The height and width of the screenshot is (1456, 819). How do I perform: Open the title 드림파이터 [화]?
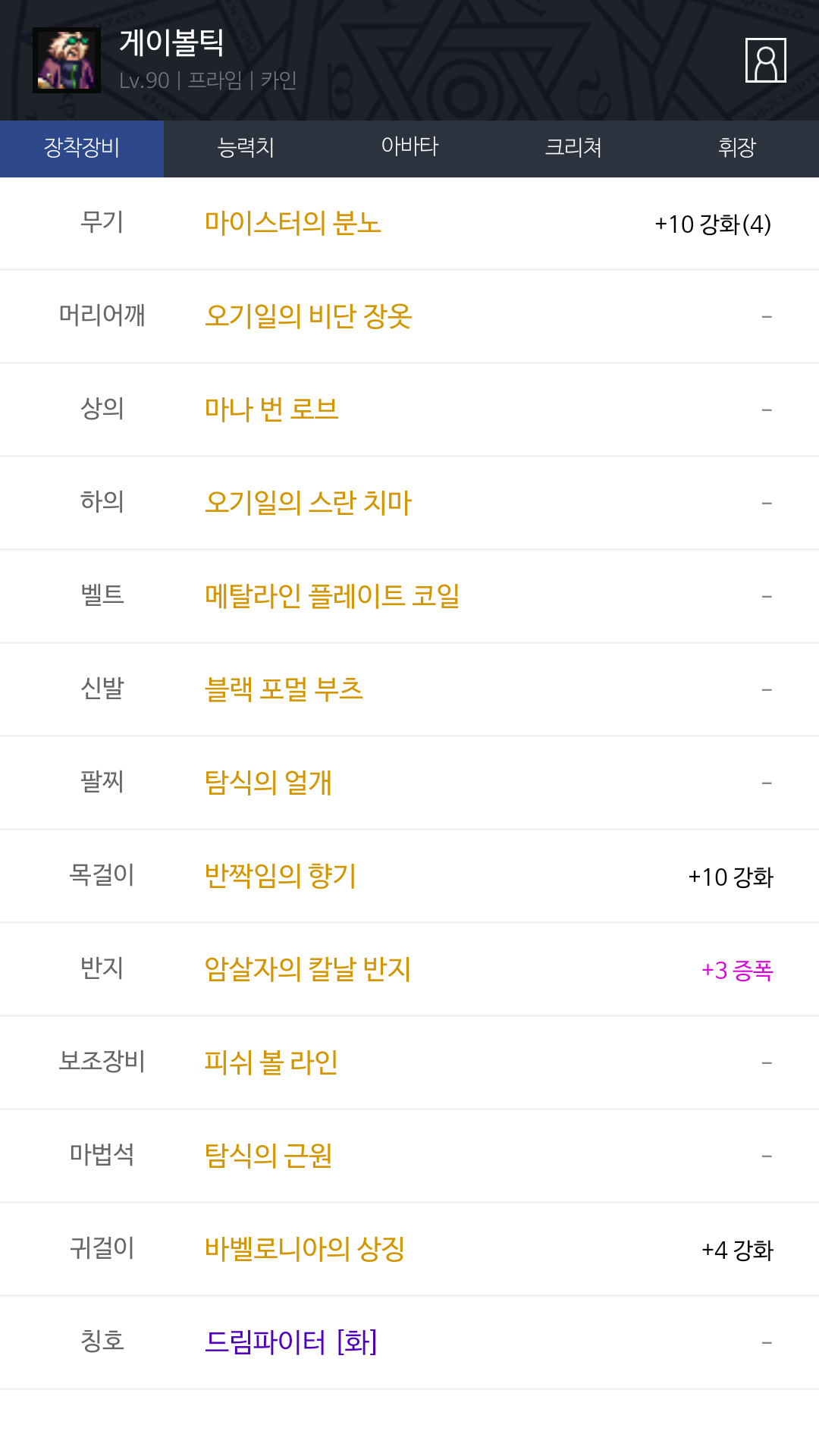click(291, 1342)
